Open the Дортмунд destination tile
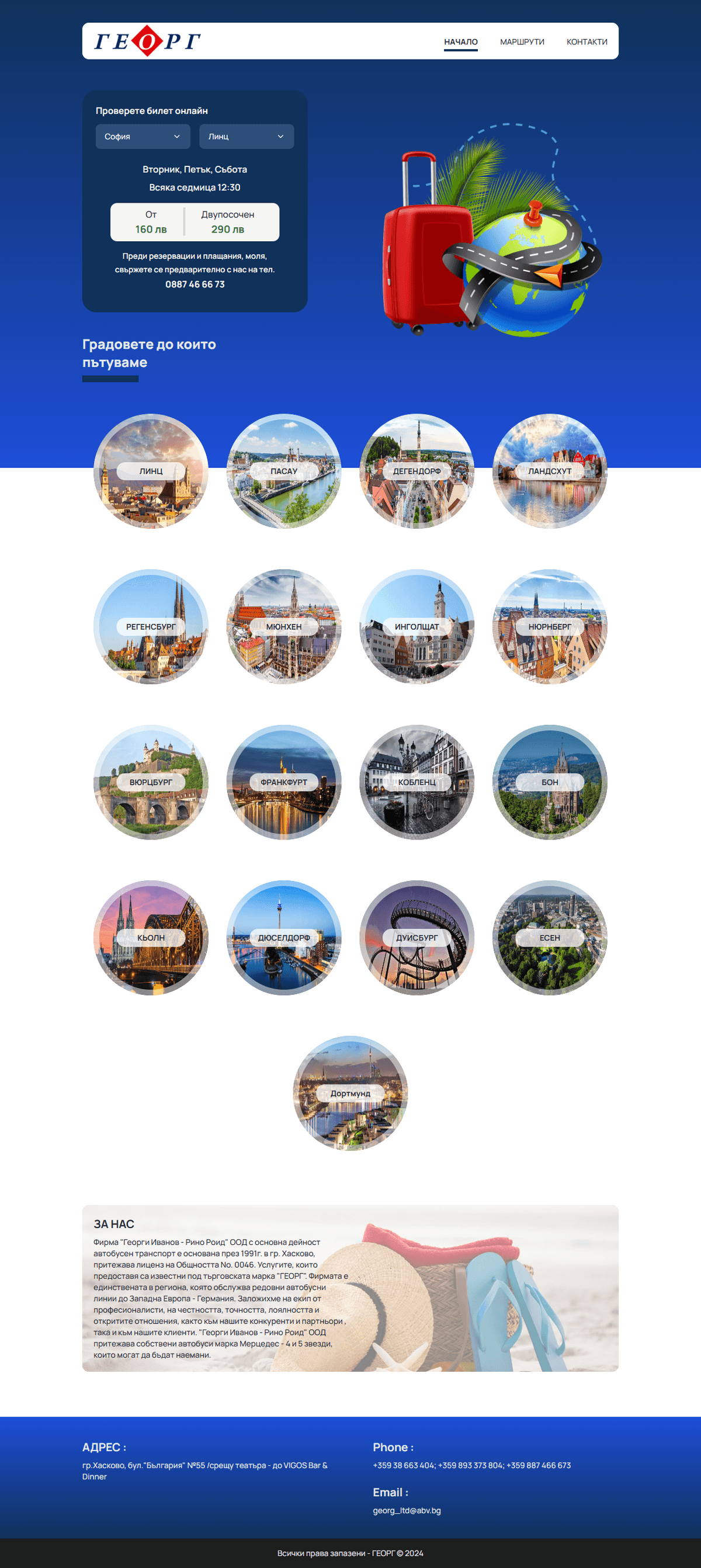Viewport: 701px width, 1568px height. (x=350, y=1093)
